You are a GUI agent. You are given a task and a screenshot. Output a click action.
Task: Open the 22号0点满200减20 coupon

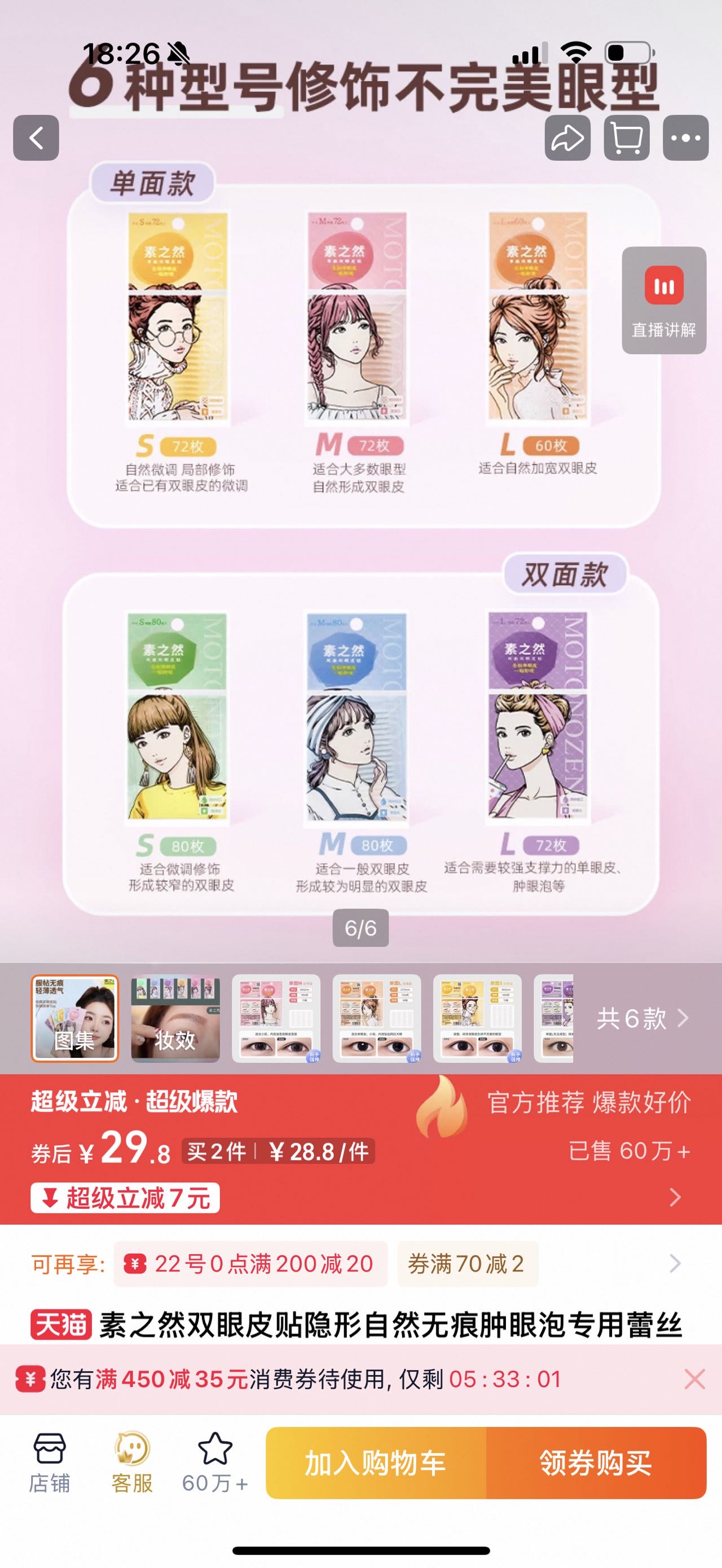point(250,1264)
